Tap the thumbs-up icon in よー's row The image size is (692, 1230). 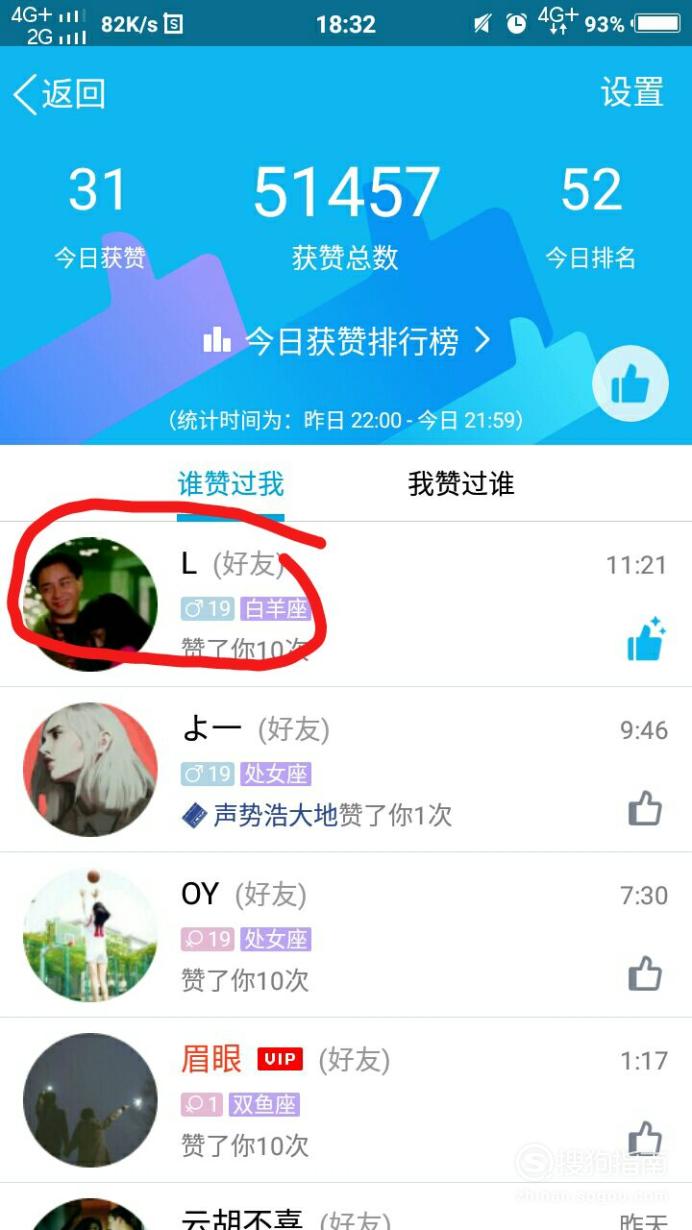pyautogui.click(x=645, y=808)
